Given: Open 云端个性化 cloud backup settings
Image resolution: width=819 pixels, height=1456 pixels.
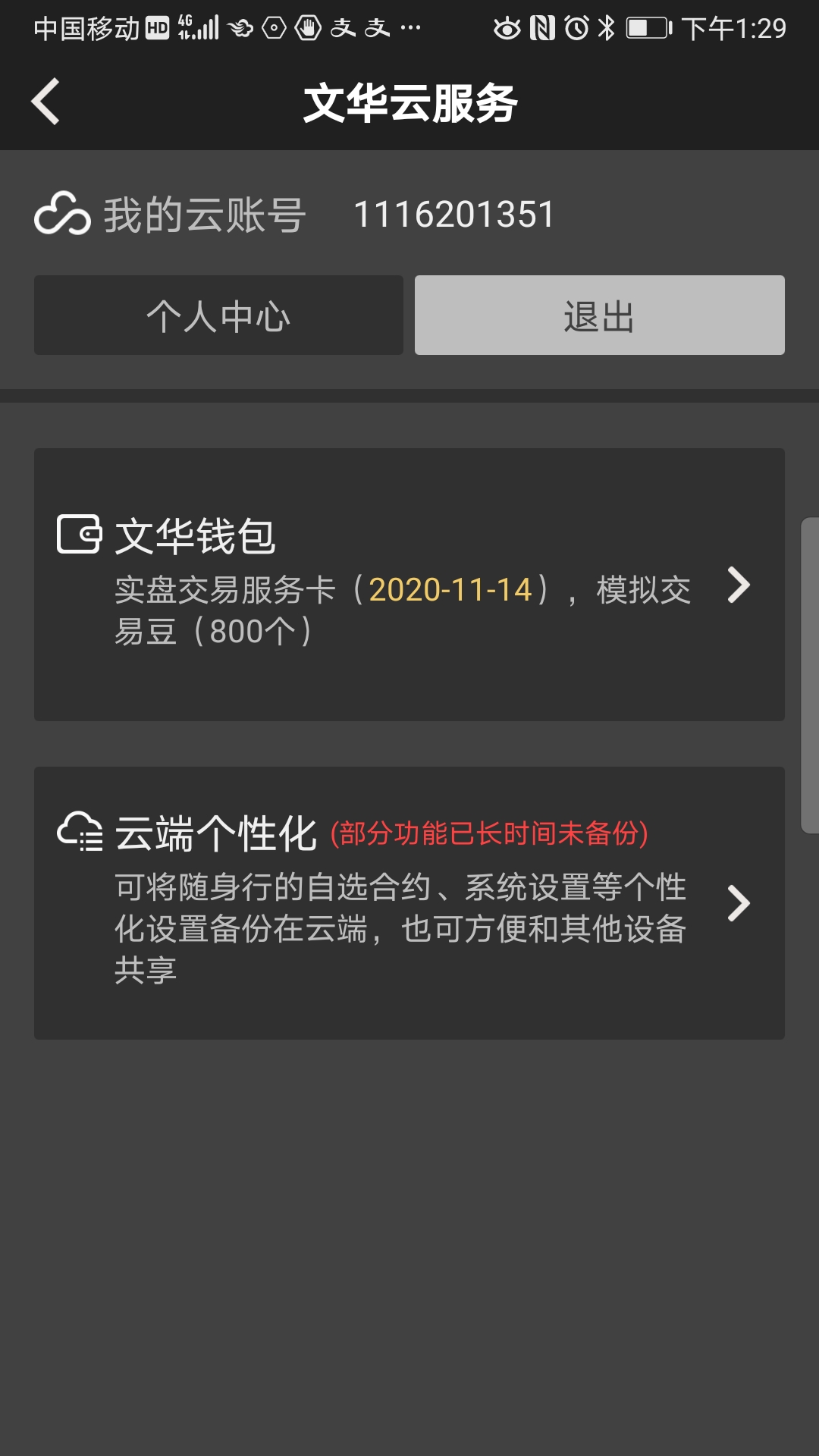Looking at the screenshot, I should [x=409, y=902].
